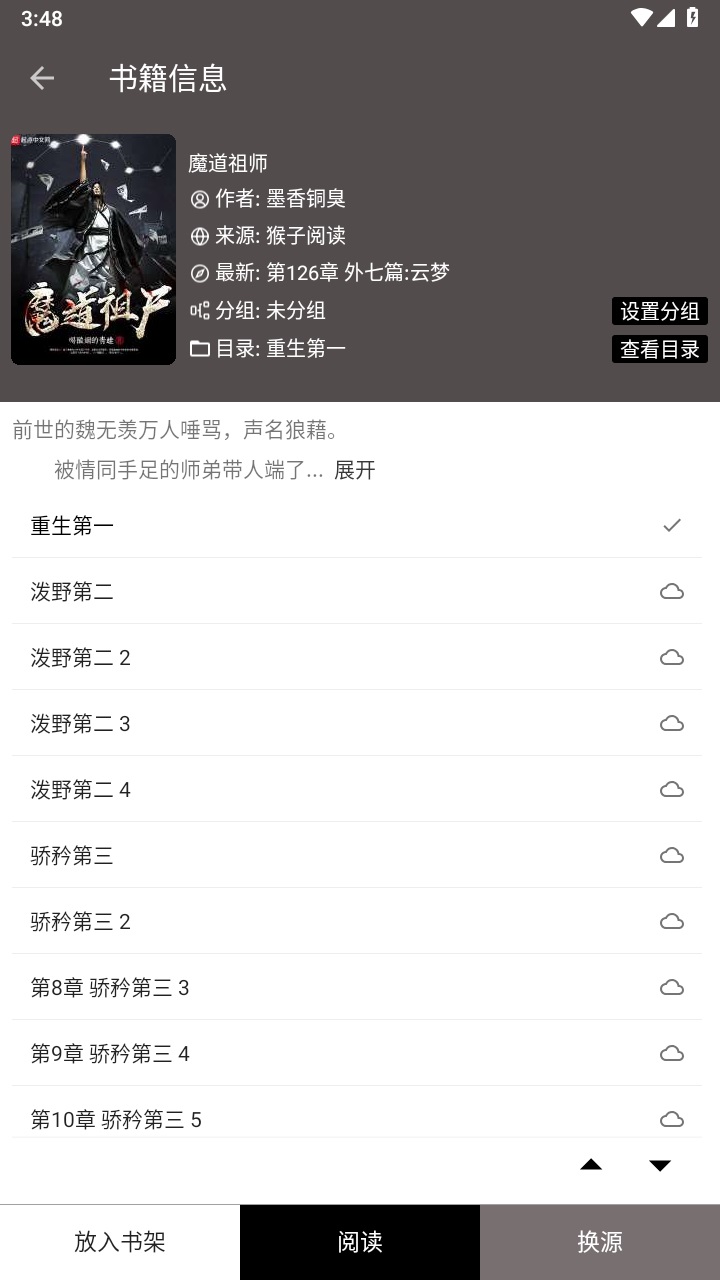Open the chapter 骄矜第三

(x=72, y=855)
